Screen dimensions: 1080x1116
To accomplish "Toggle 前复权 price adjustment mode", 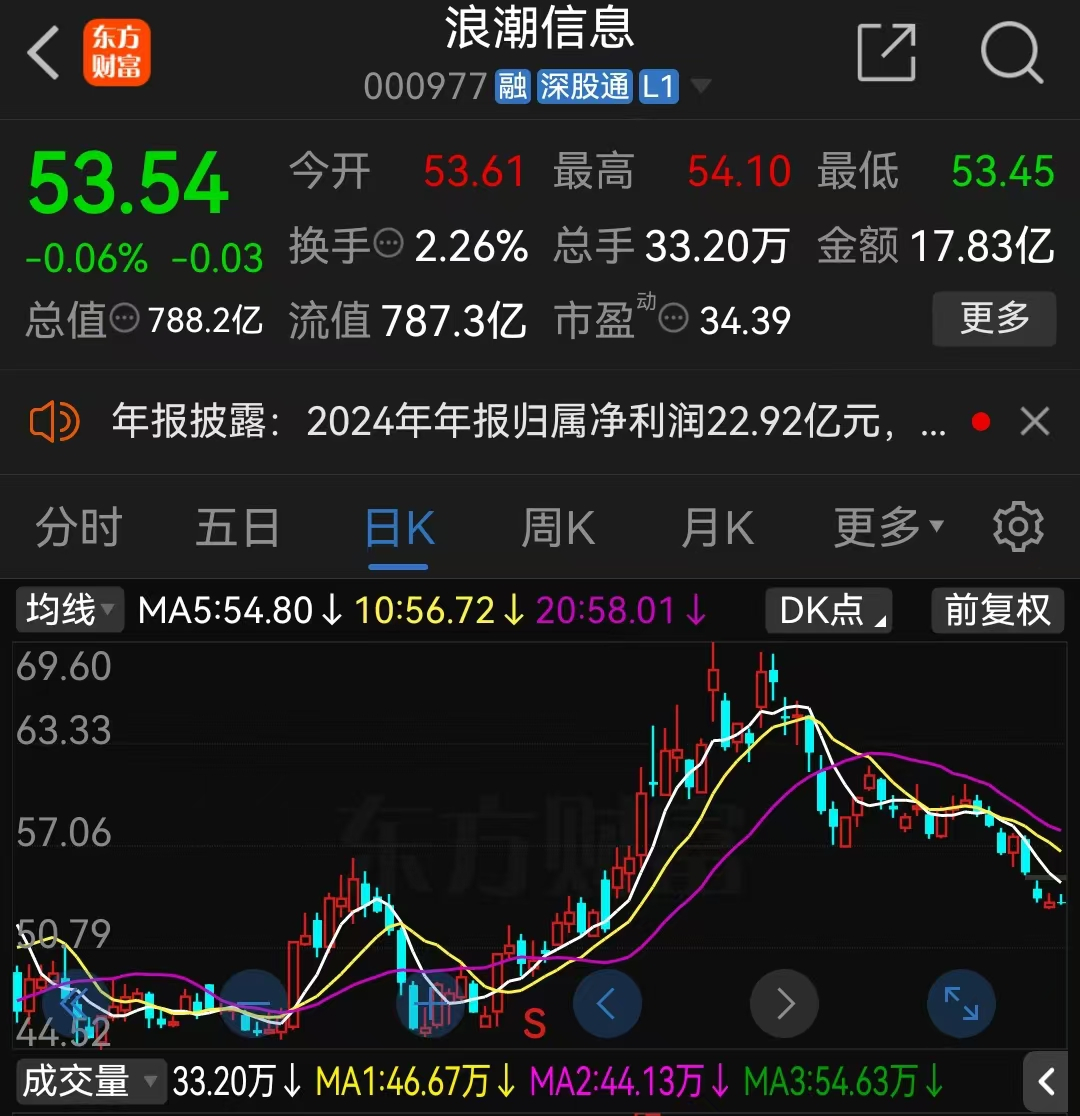I will (x=997, y=610).
